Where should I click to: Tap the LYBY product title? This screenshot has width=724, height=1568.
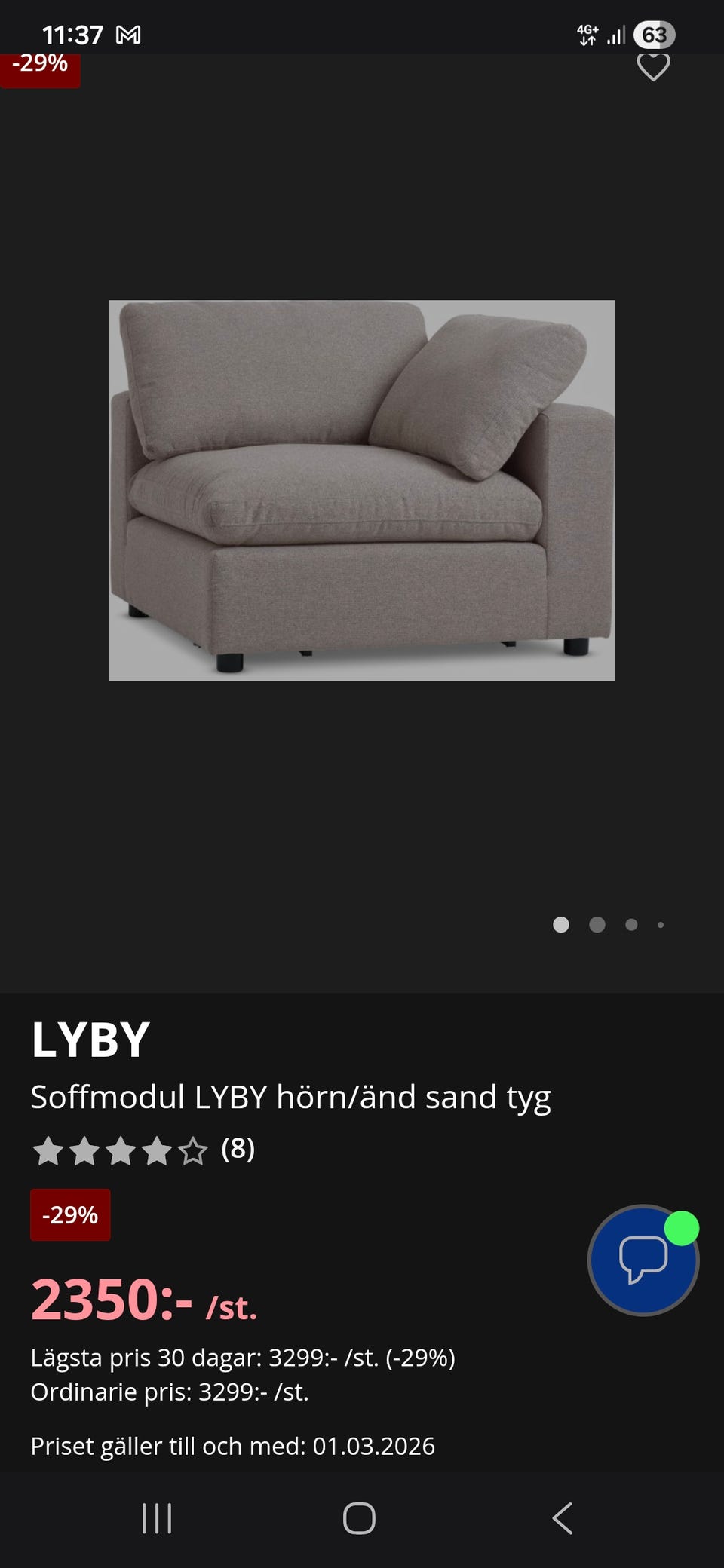[90, 1037]
